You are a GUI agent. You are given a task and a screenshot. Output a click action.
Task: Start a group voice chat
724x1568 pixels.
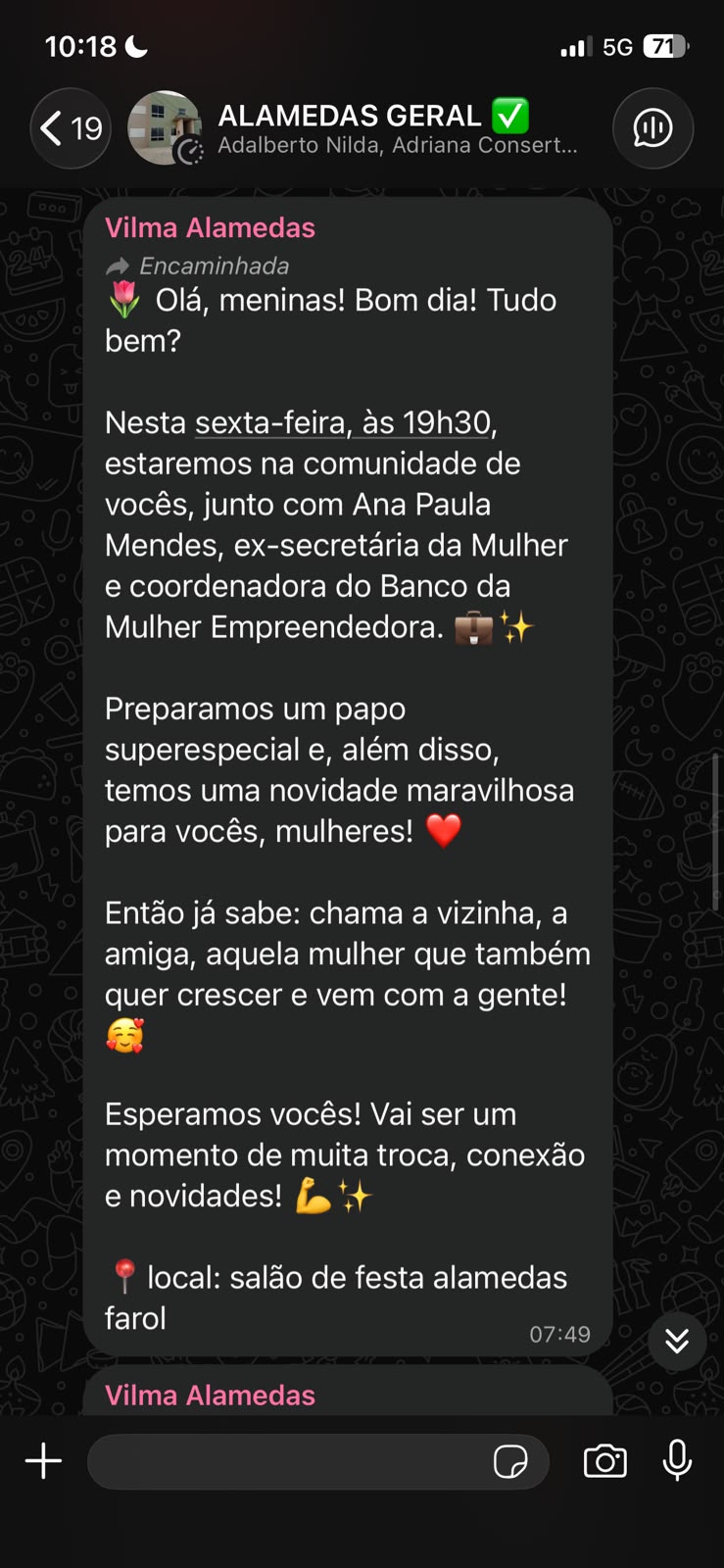pyautogui.click(x=652, y=128)
